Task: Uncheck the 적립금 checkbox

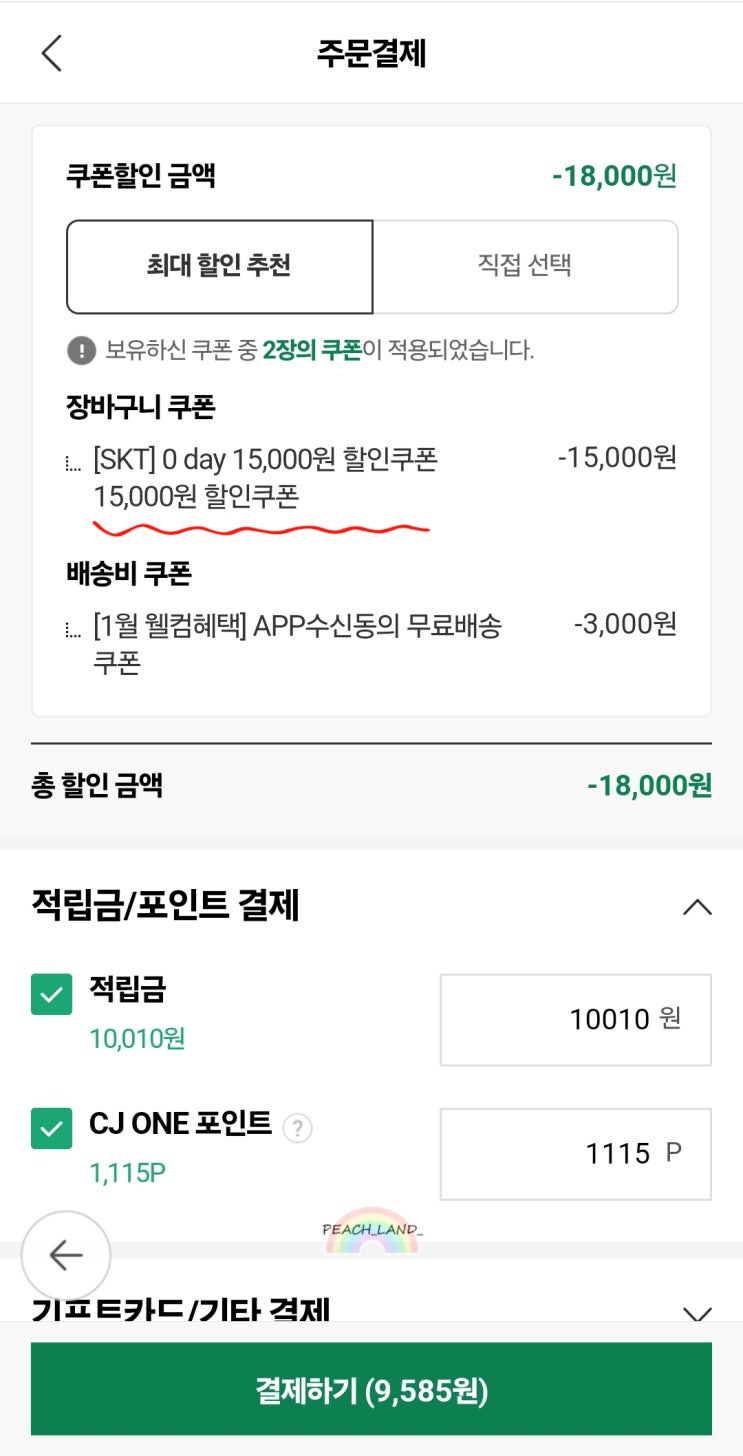Action: [x=51, y=992]
